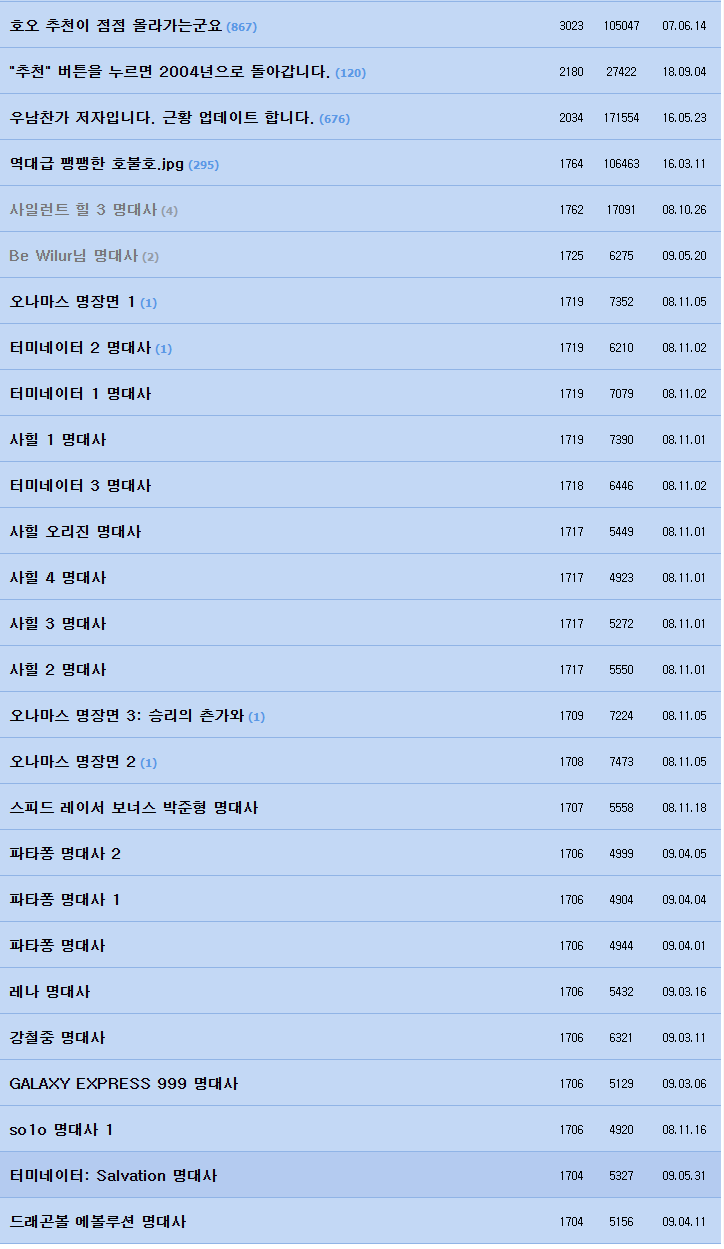Open the post 호오 추천이 점점 올라가는군요
The height and width of the screenshot is (1249, 724).
pyautogui.click(x=116, y=26)
